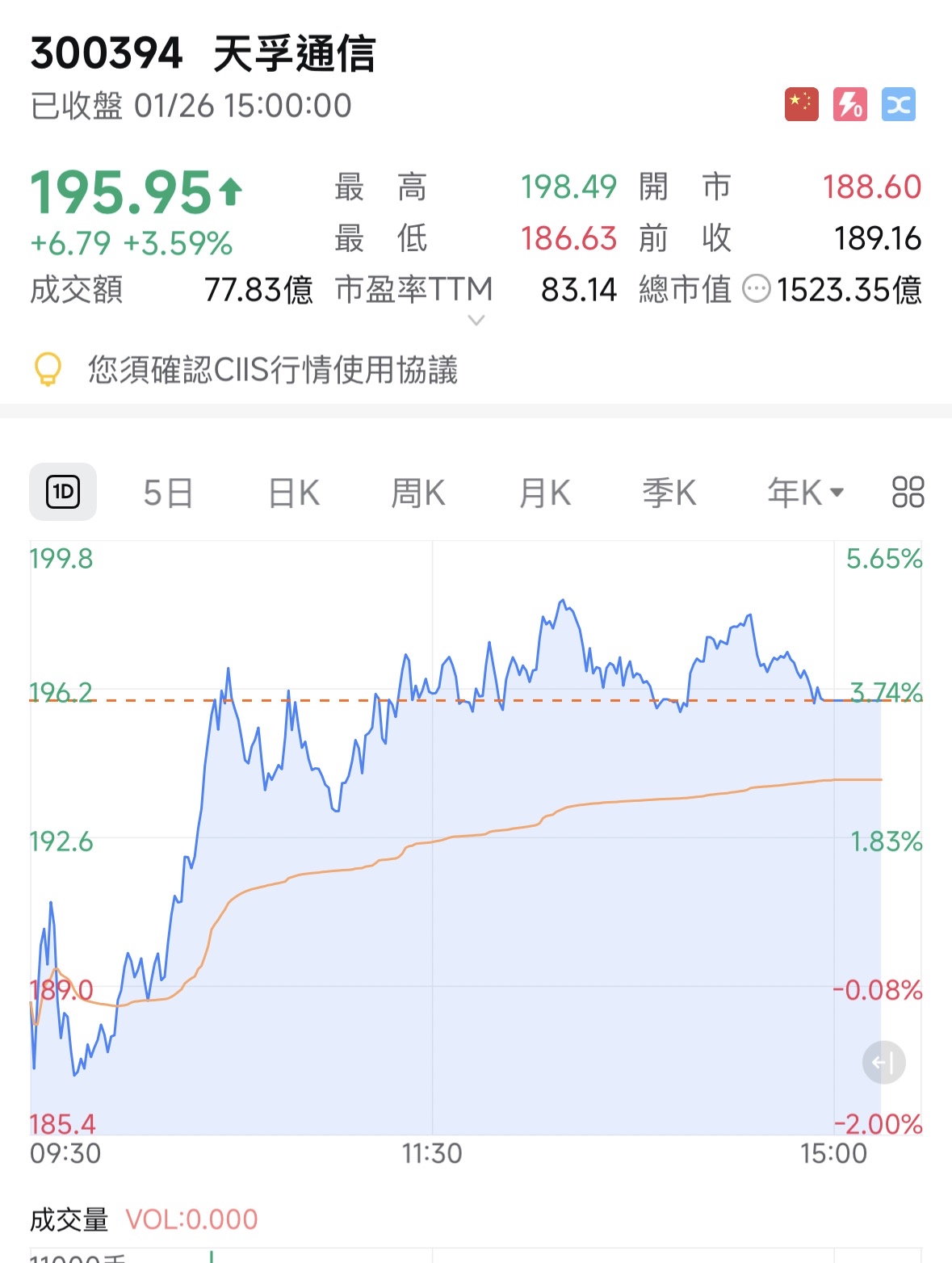
Task: Click the collapse arrow icon on the chart
Action: (883, 1062)
